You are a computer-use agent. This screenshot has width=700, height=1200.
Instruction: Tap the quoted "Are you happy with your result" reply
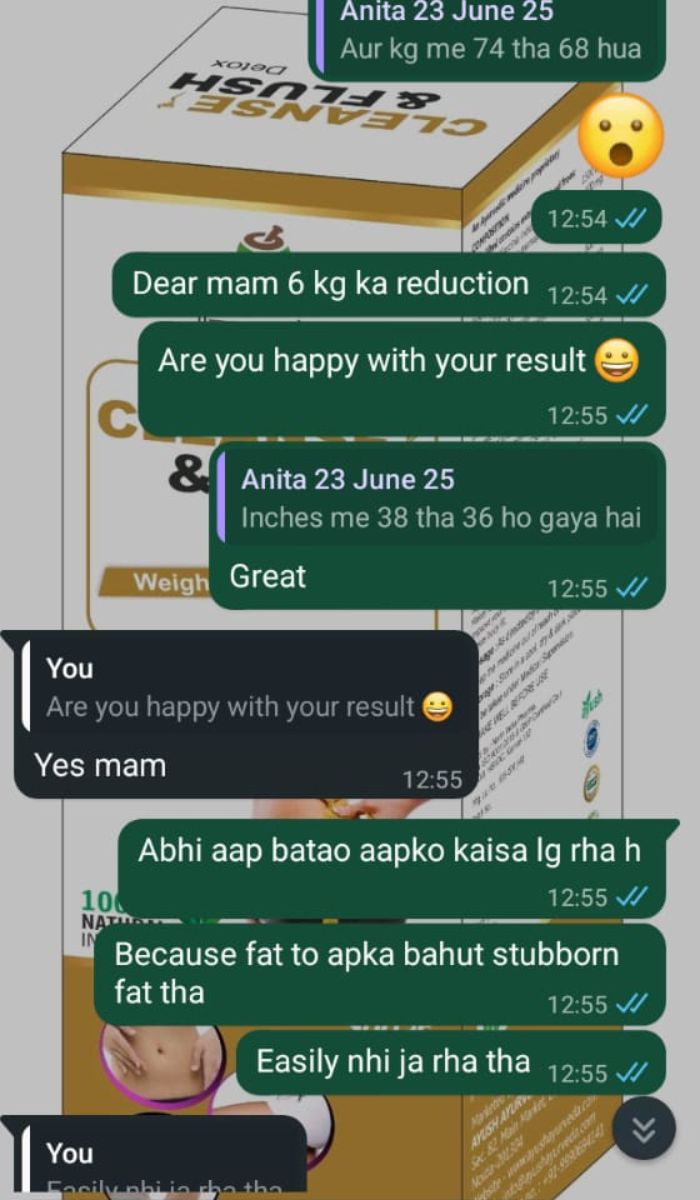tap(247, 689)
